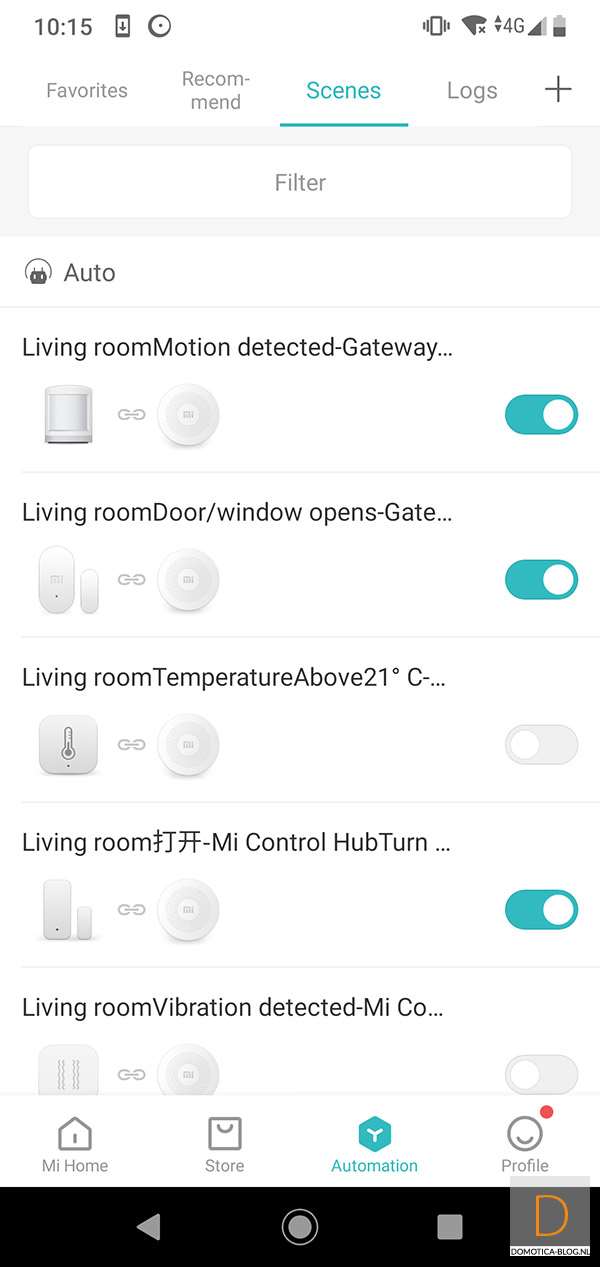
Task: Enable the TemperatureAbove21° C automation
Action: coord(541,744)
